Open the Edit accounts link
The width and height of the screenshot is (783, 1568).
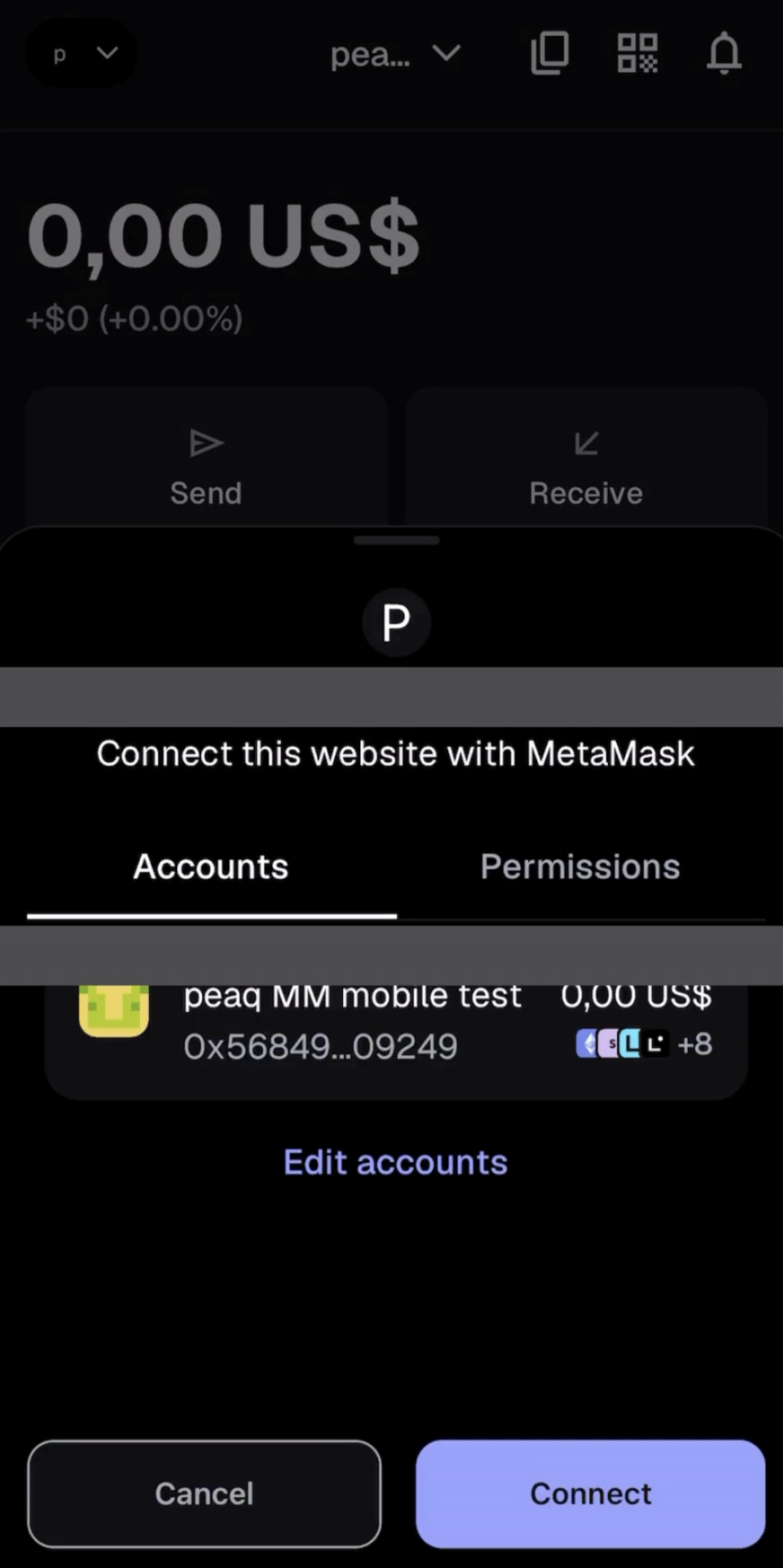[396, 1162]
